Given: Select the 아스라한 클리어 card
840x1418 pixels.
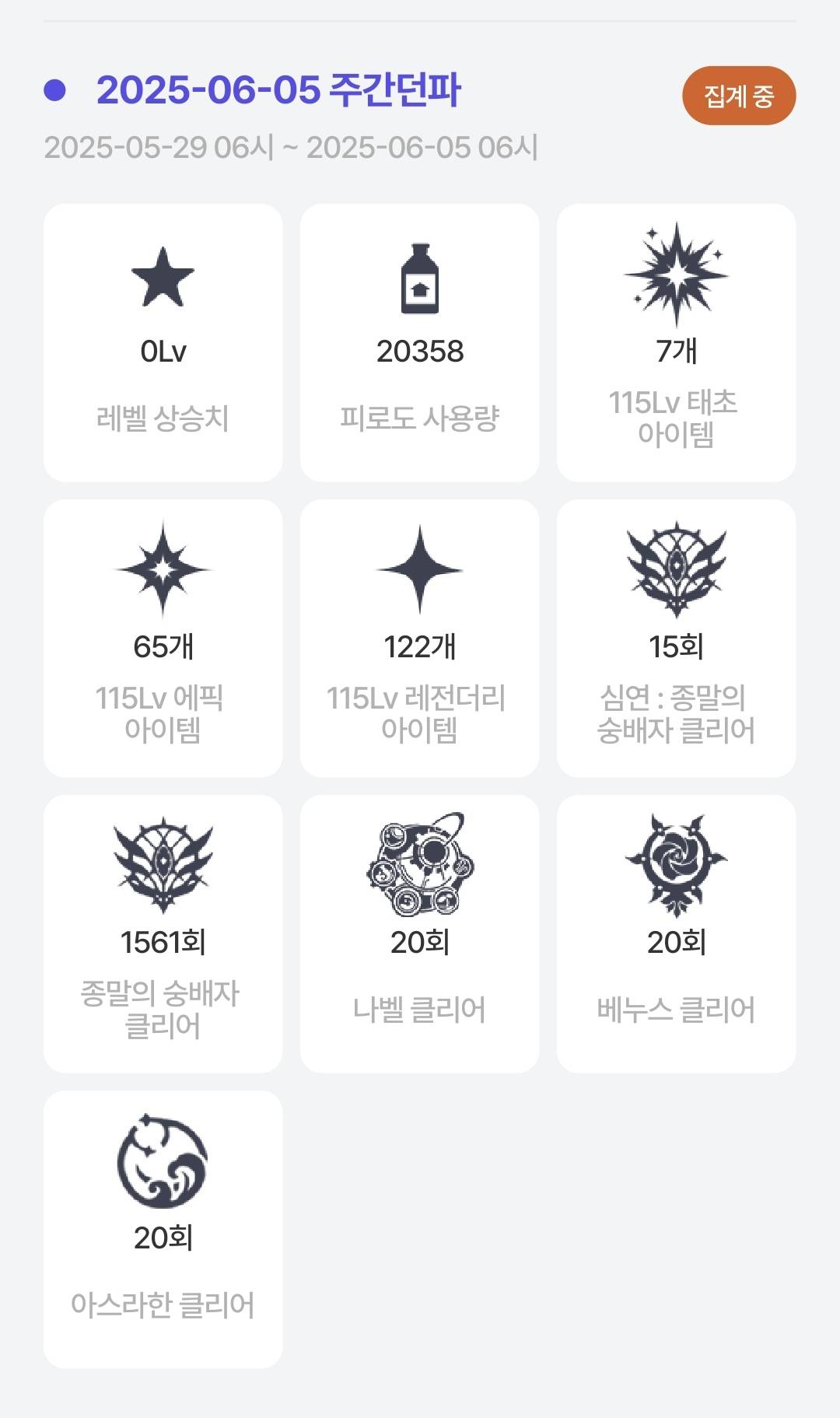Looking at the screenshot, I should 163,1230.
